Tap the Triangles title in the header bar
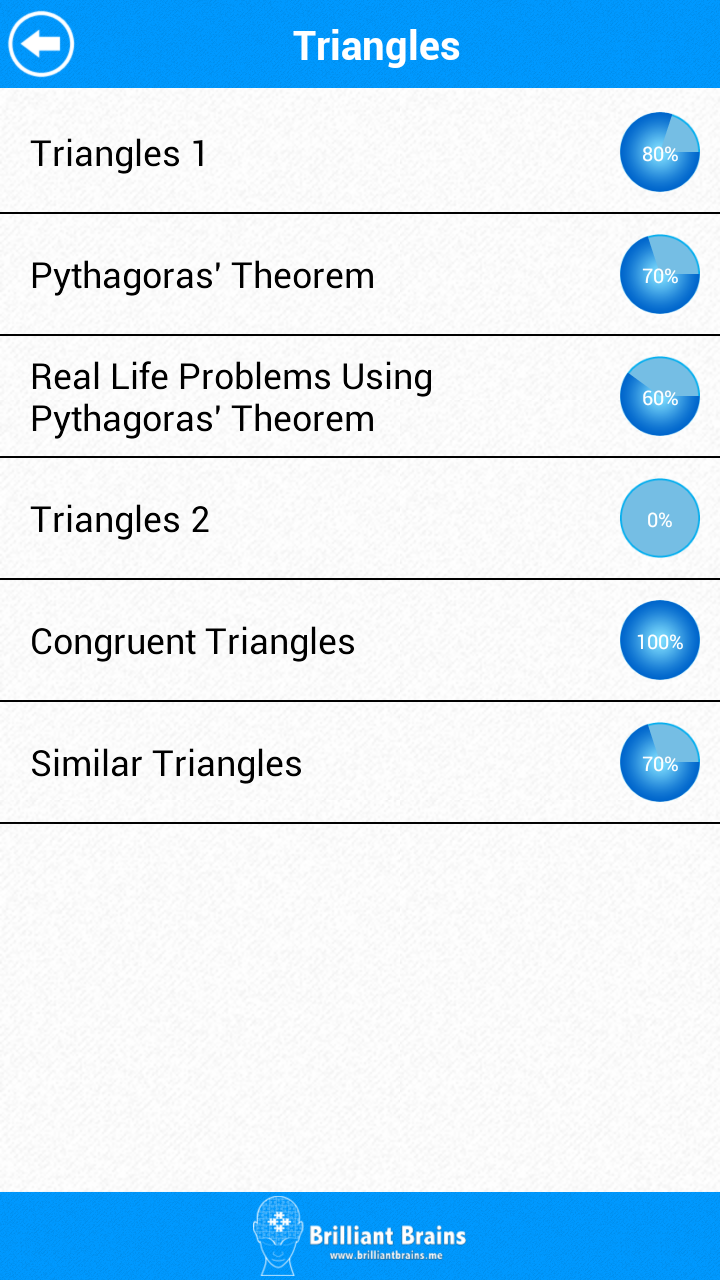 (x=377, y=45)
